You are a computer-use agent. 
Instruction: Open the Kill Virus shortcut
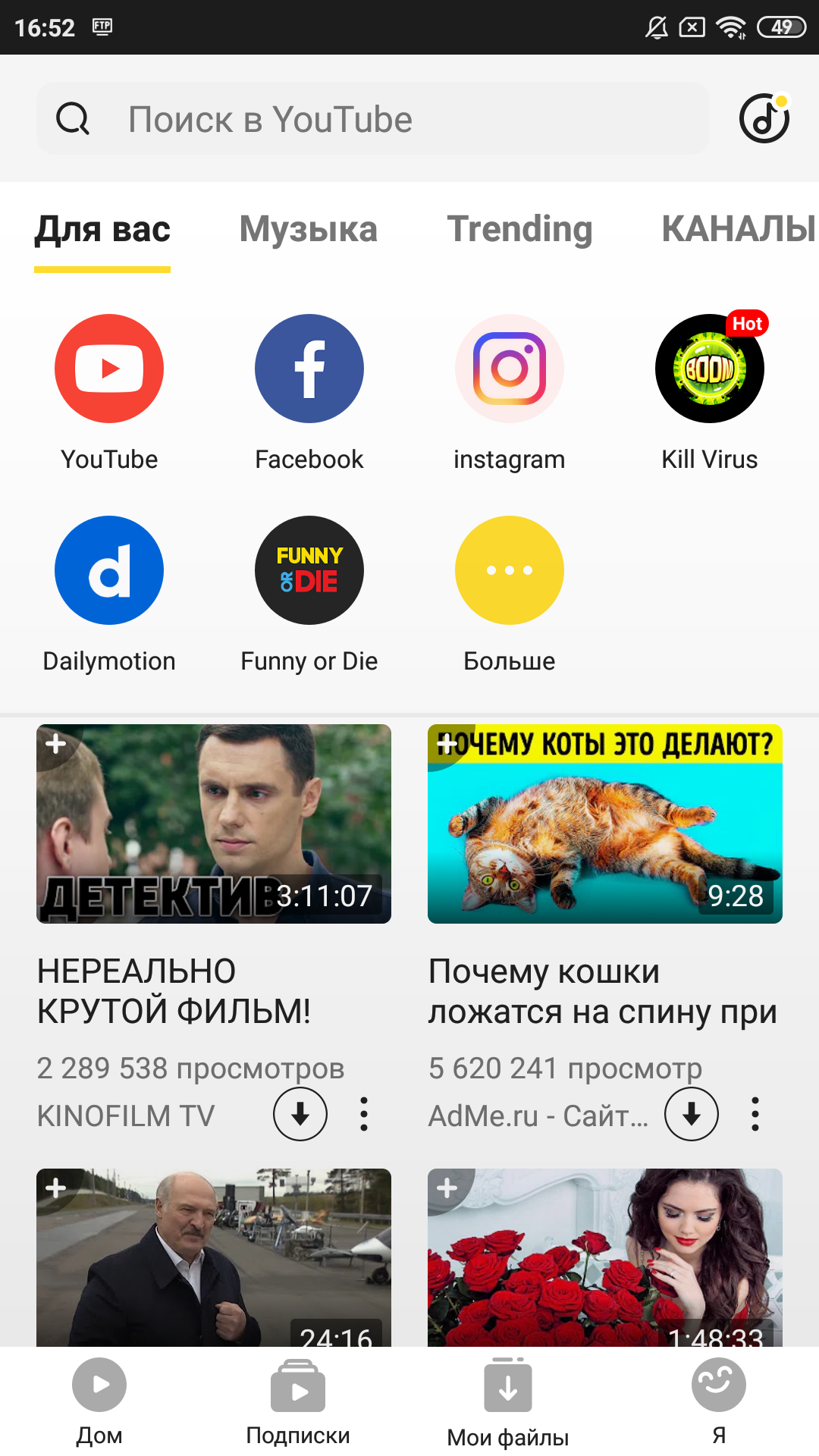[710, 369]
